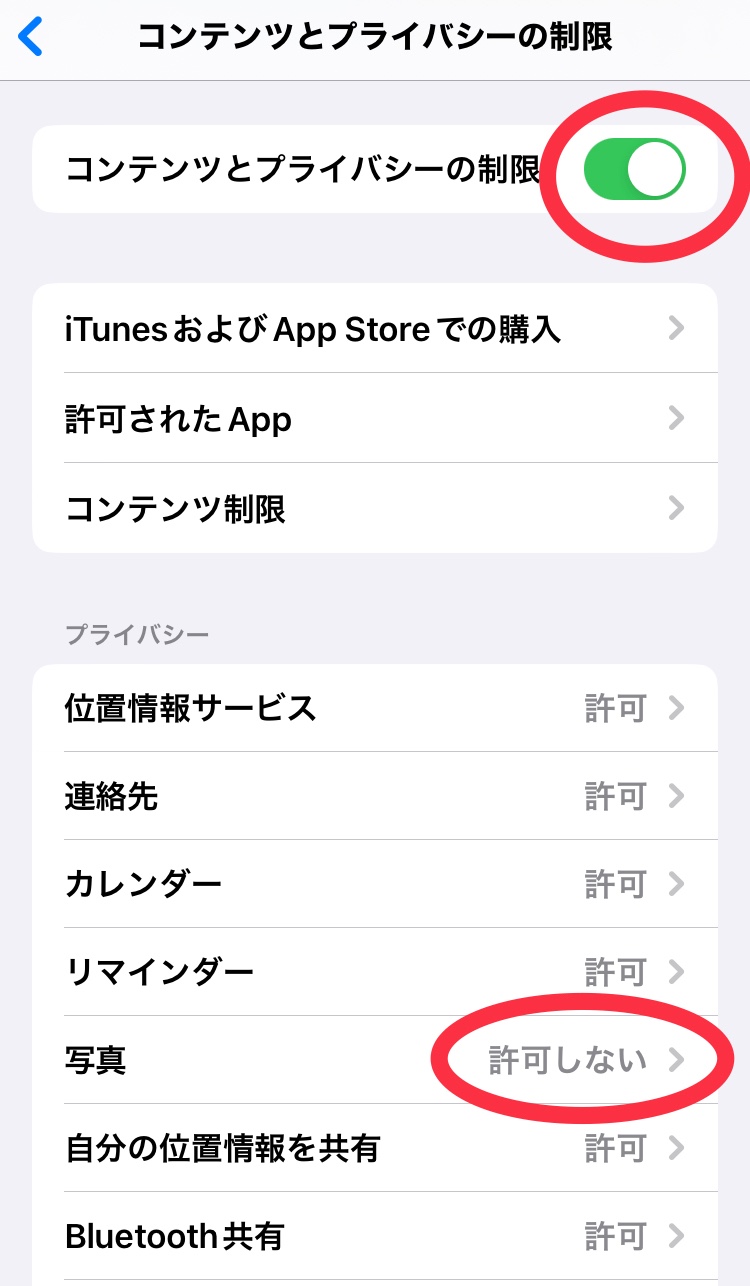Image resolution: width=750 pixels, height=1286 pixels.
Task: Open 写真 permission setting
Action: pos(375,1060)
